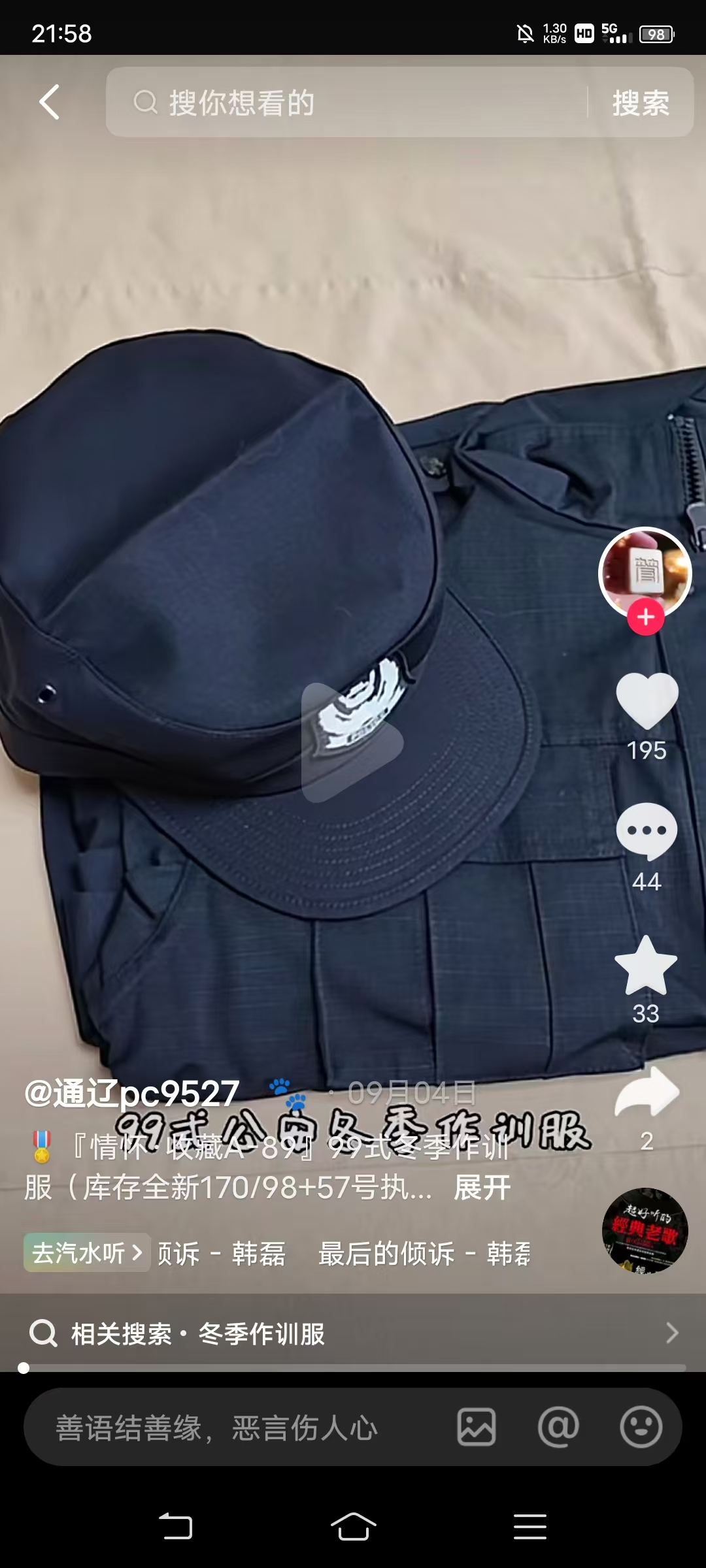Attach a picture to the comment
Screen dimensions: 706x1568
point(476,1428)
